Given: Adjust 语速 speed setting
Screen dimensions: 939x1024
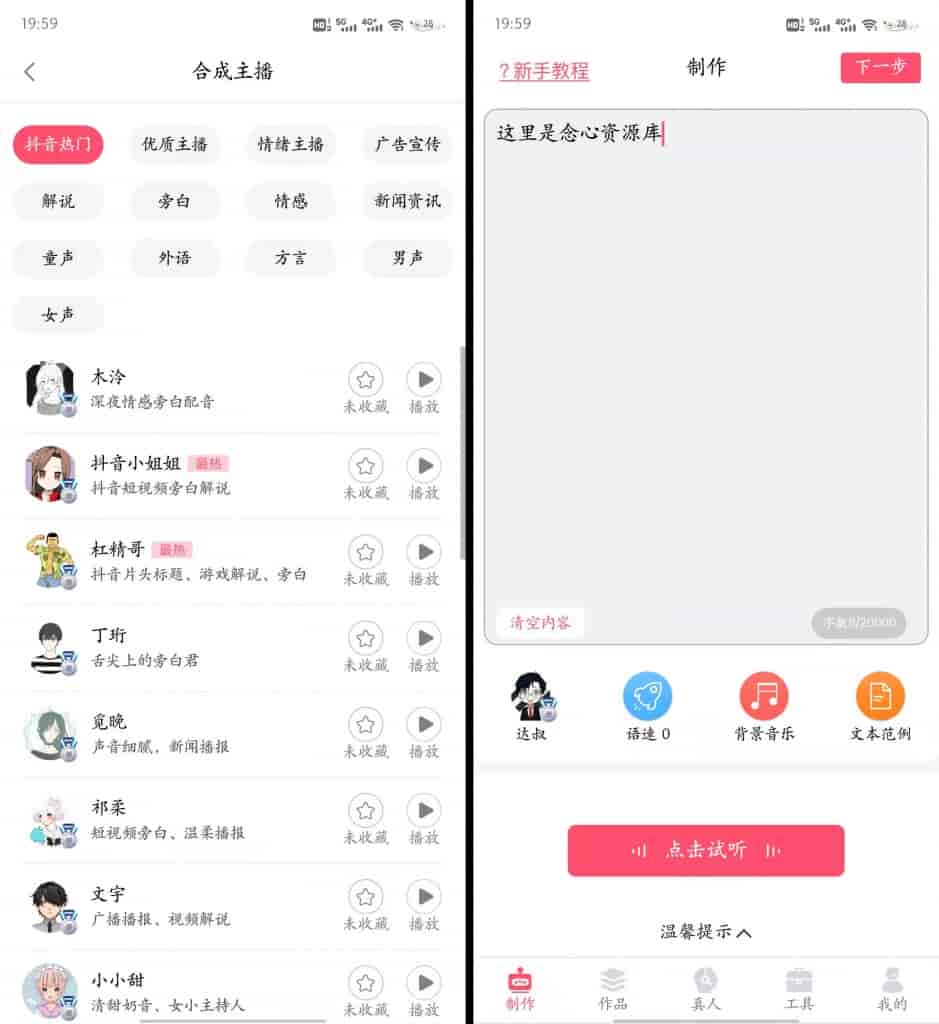Looking at the screenshot, I should click(x=647, y=705).
